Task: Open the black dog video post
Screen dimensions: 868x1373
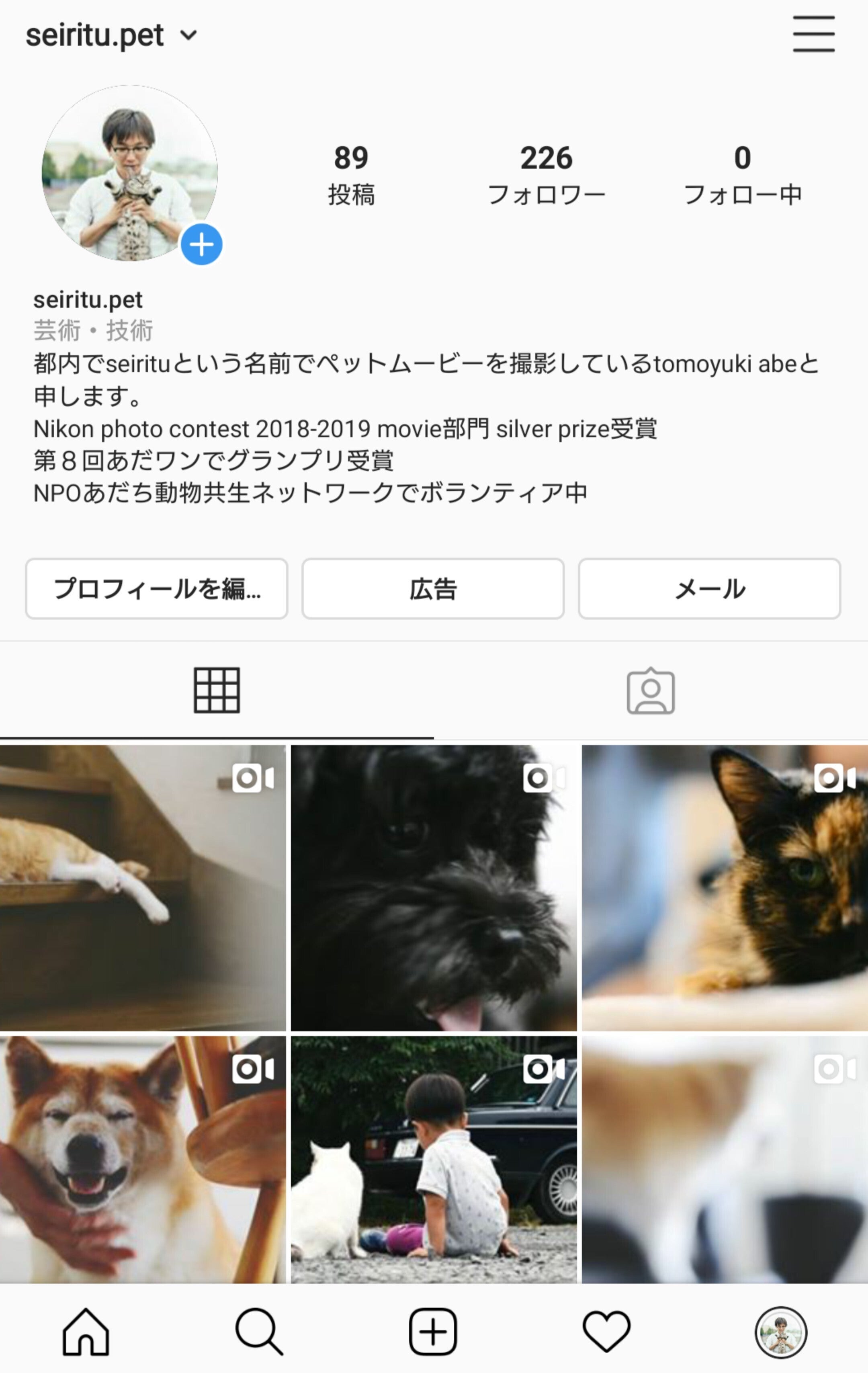Action: tap(433, 887)
